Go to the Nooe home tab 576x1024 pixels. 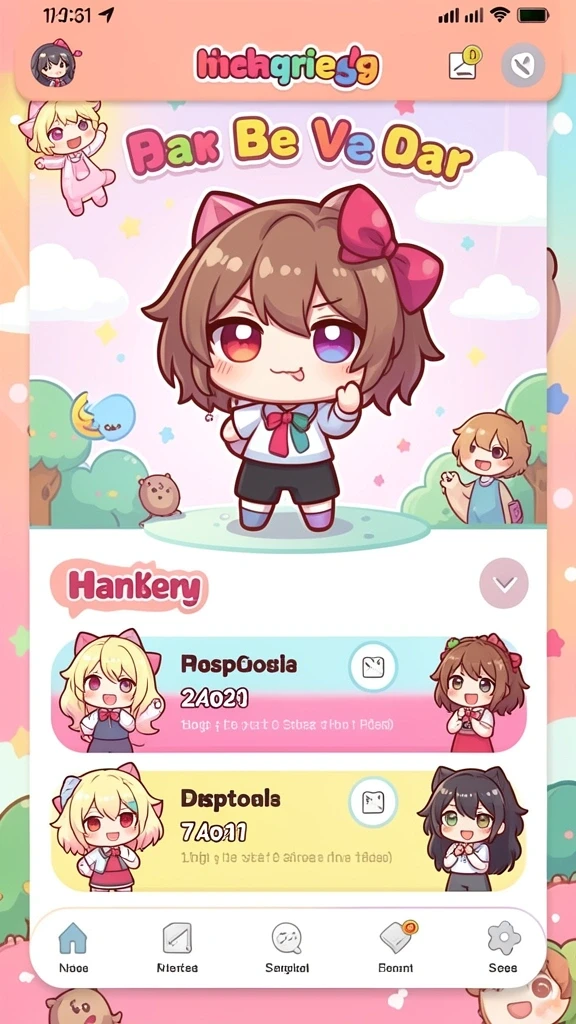[x=73, y=948]
